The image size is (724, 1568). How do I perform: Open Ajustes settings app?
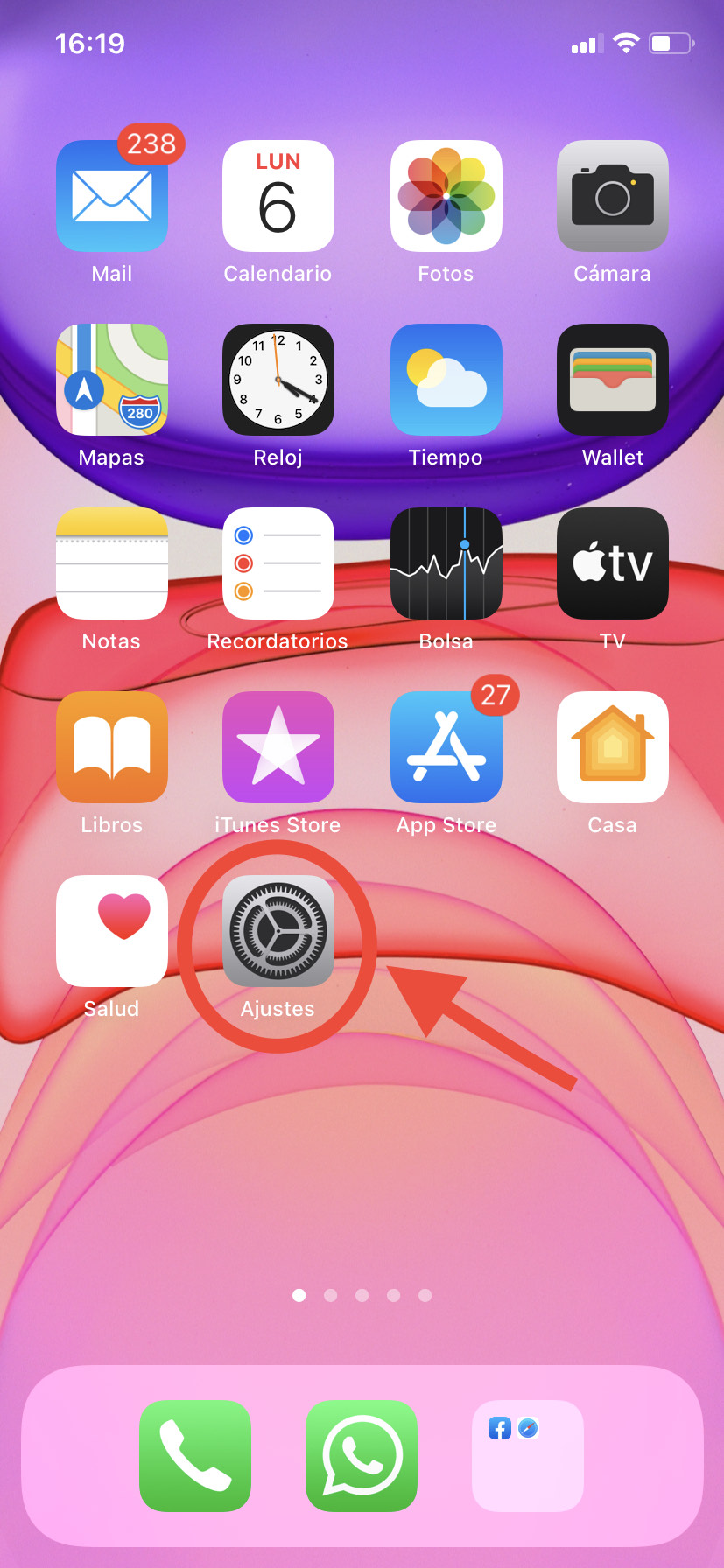pyautogui.click(x=278, y=931)
